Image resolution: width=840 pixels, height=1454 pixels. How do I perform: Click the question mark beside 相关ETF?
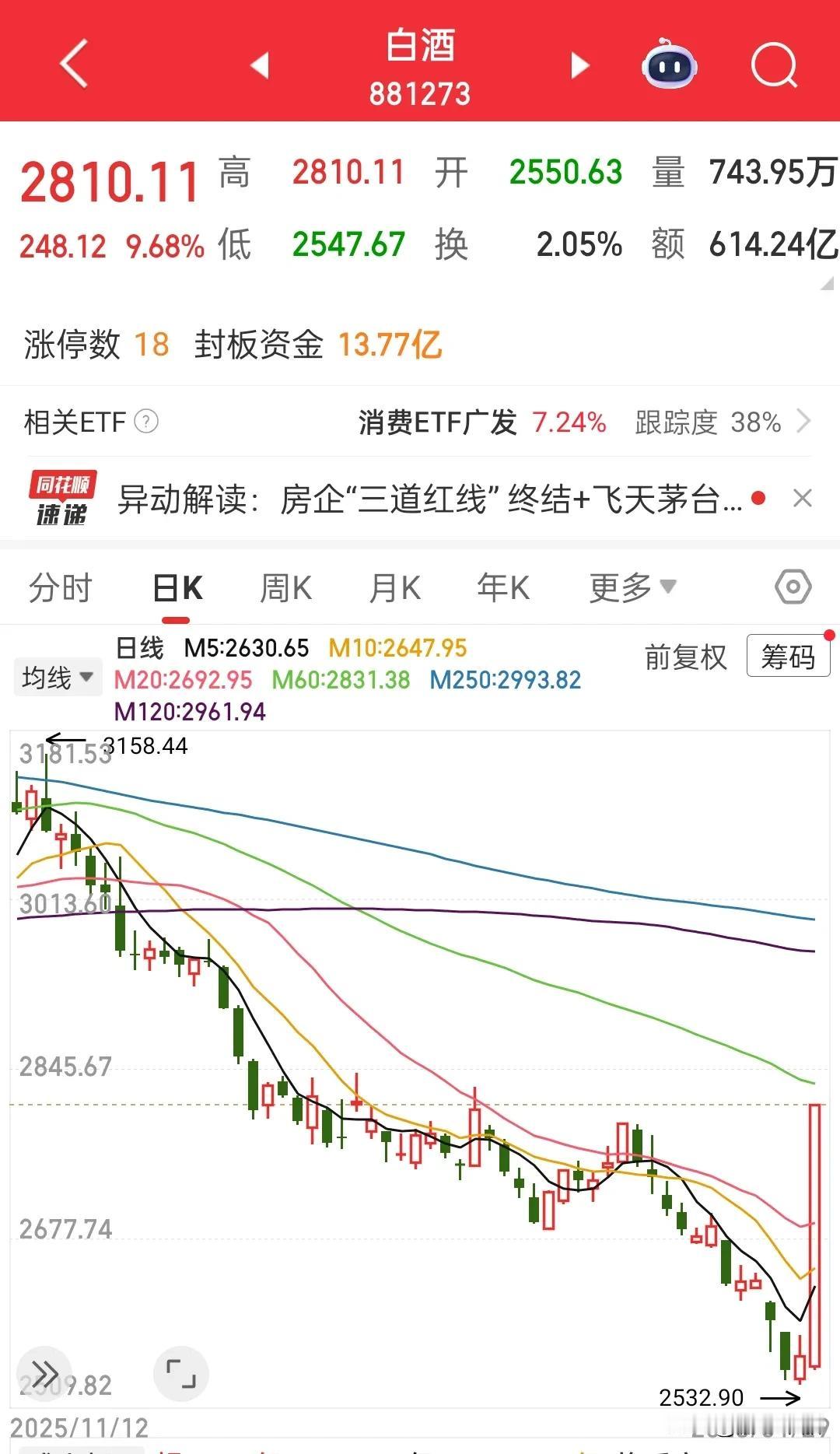point(147,422)
